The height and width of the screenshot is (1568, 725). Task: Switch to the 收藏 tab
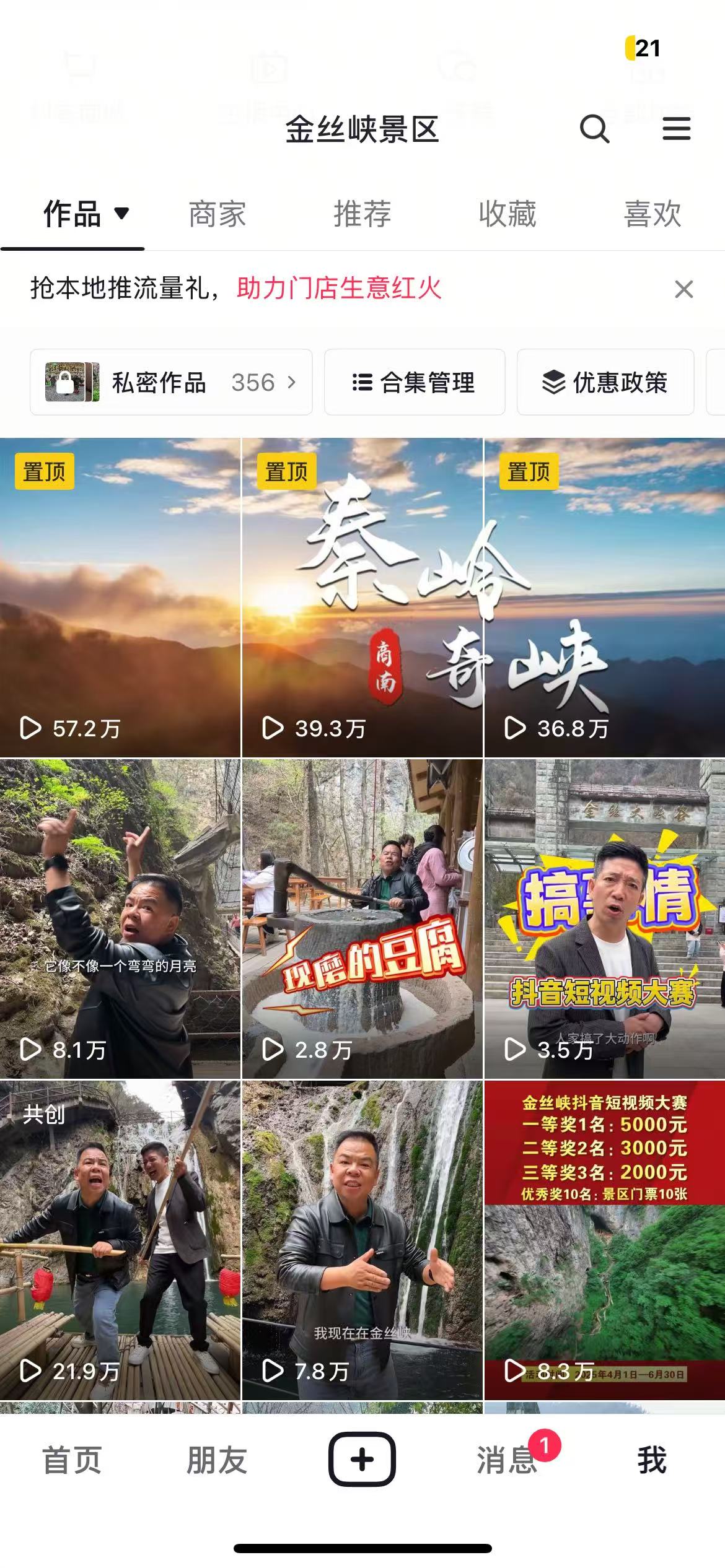(x=507, y=214)
